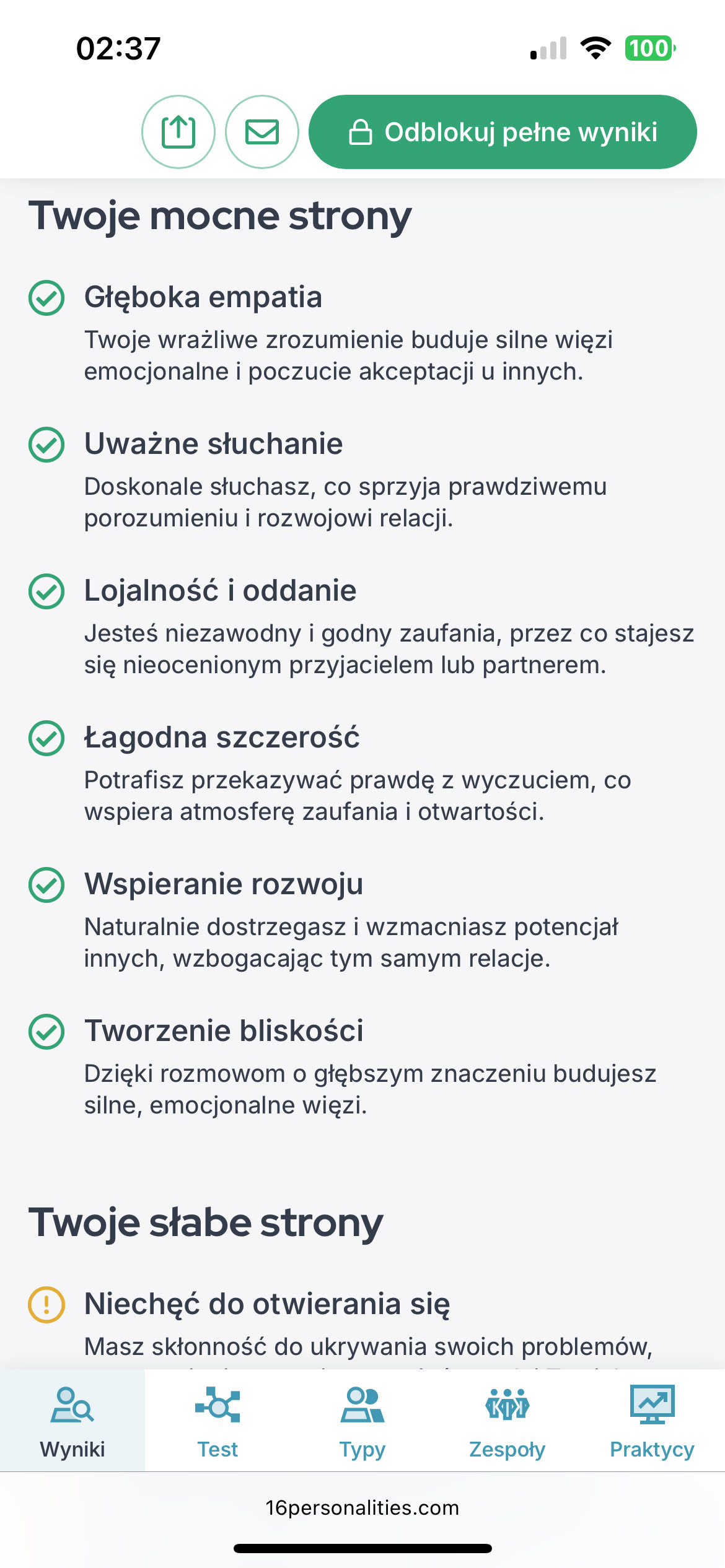Send results by email icon
The width and height of the screenshot is (725, 1568).
(262, 132)
